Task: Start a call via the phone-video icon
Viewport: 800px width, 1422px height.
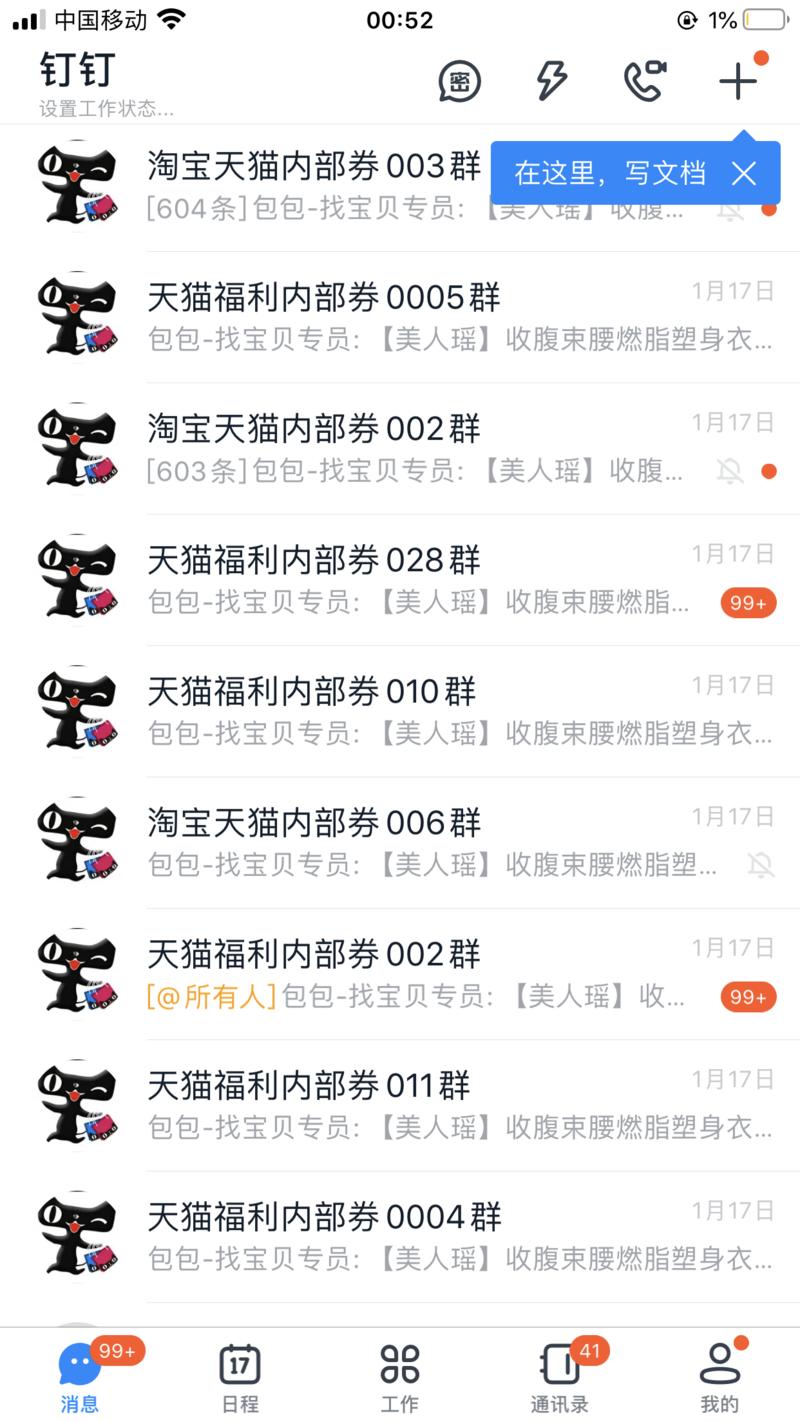Action: pyautogui.click(x=645, y=82)
